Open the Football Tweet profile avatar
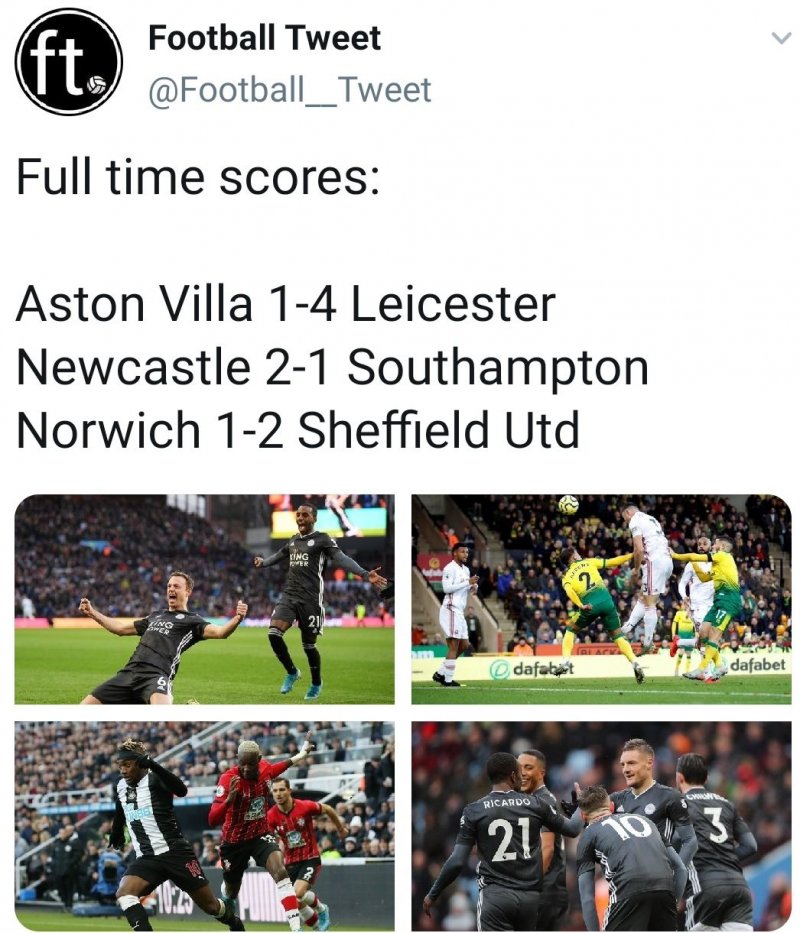Image resolution: width=800 pixels, height=933 pixels. pyautogui.click(x=68, y=62)
